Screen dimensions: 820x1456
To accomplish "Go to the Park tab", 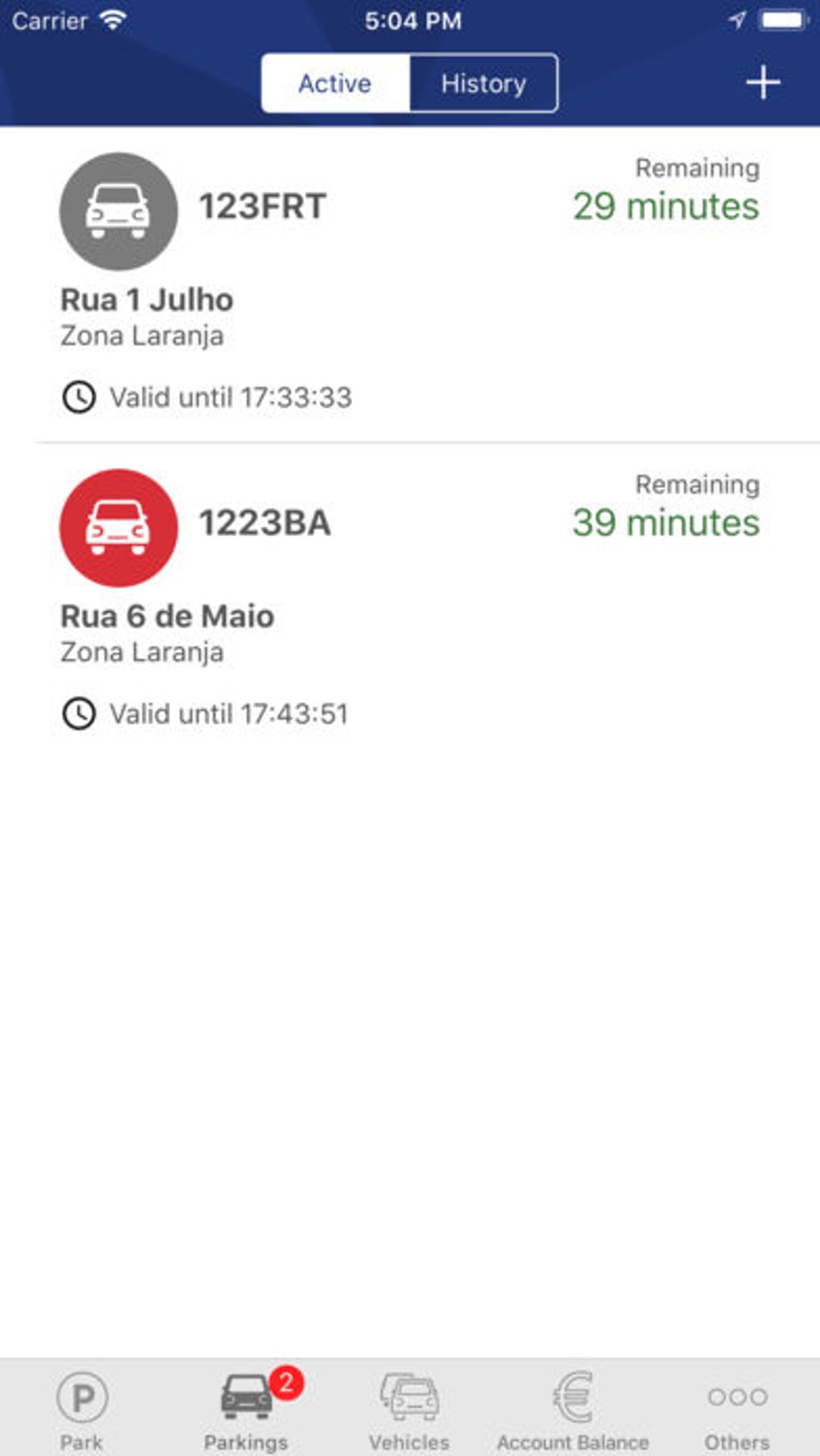I will (x=82, y=1409).
